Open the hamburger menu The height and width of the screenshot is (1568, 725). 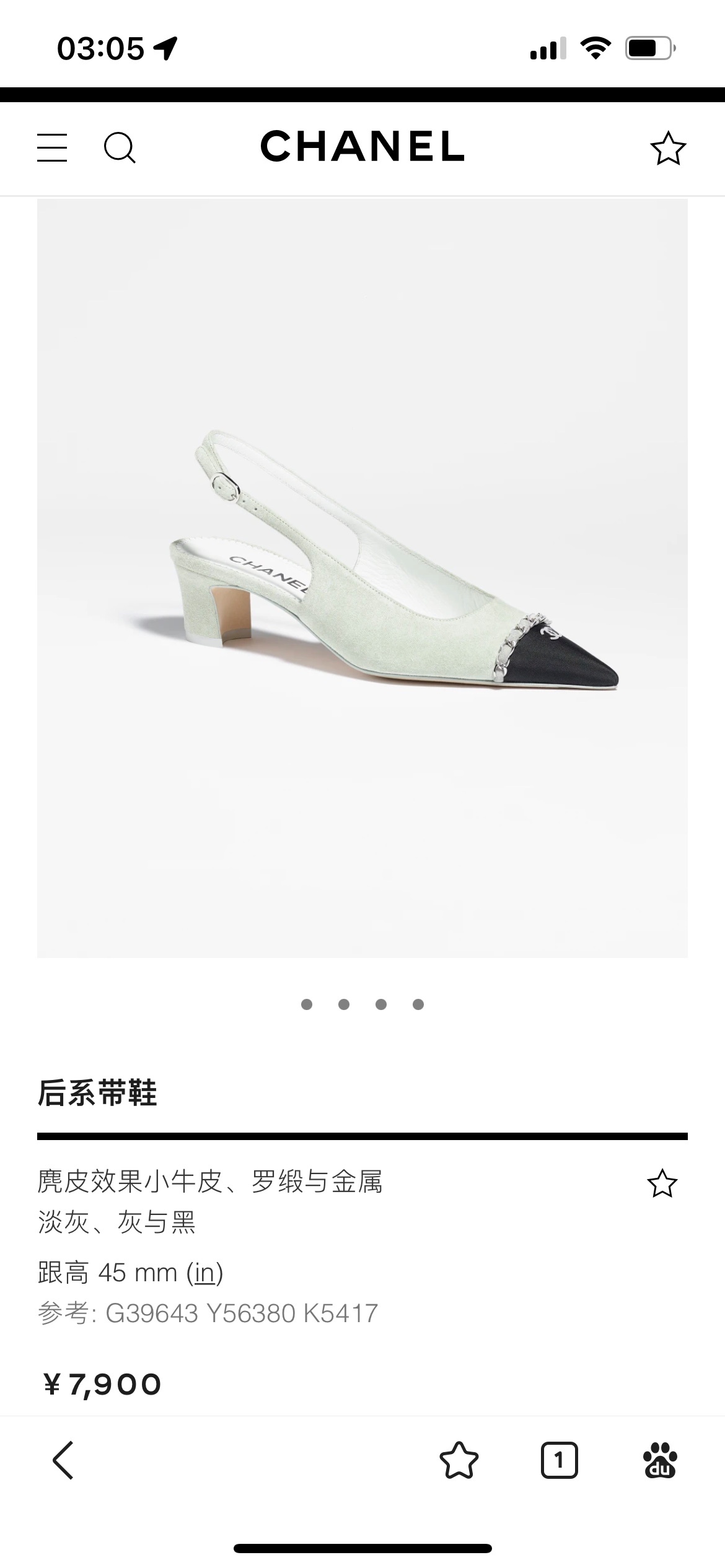[x=52, y=148]
